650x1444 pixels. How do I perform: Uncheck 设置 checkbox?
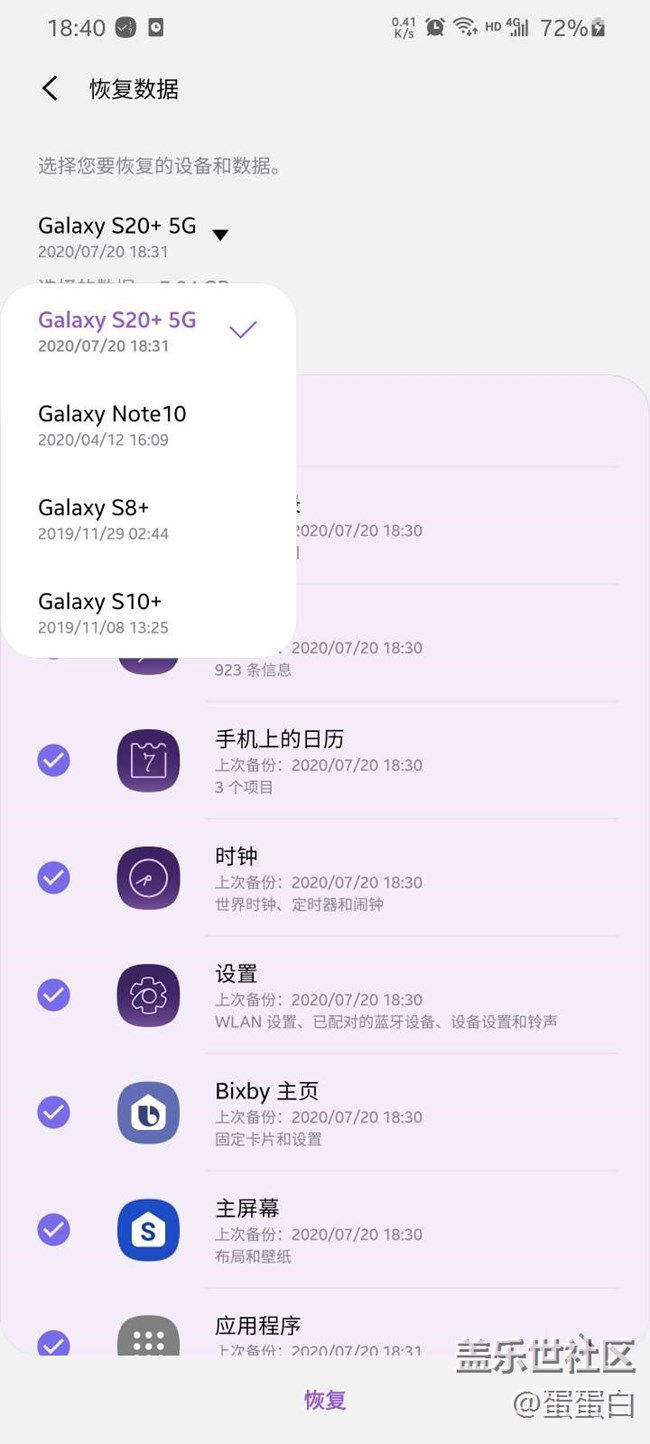[x=54, y=995]
